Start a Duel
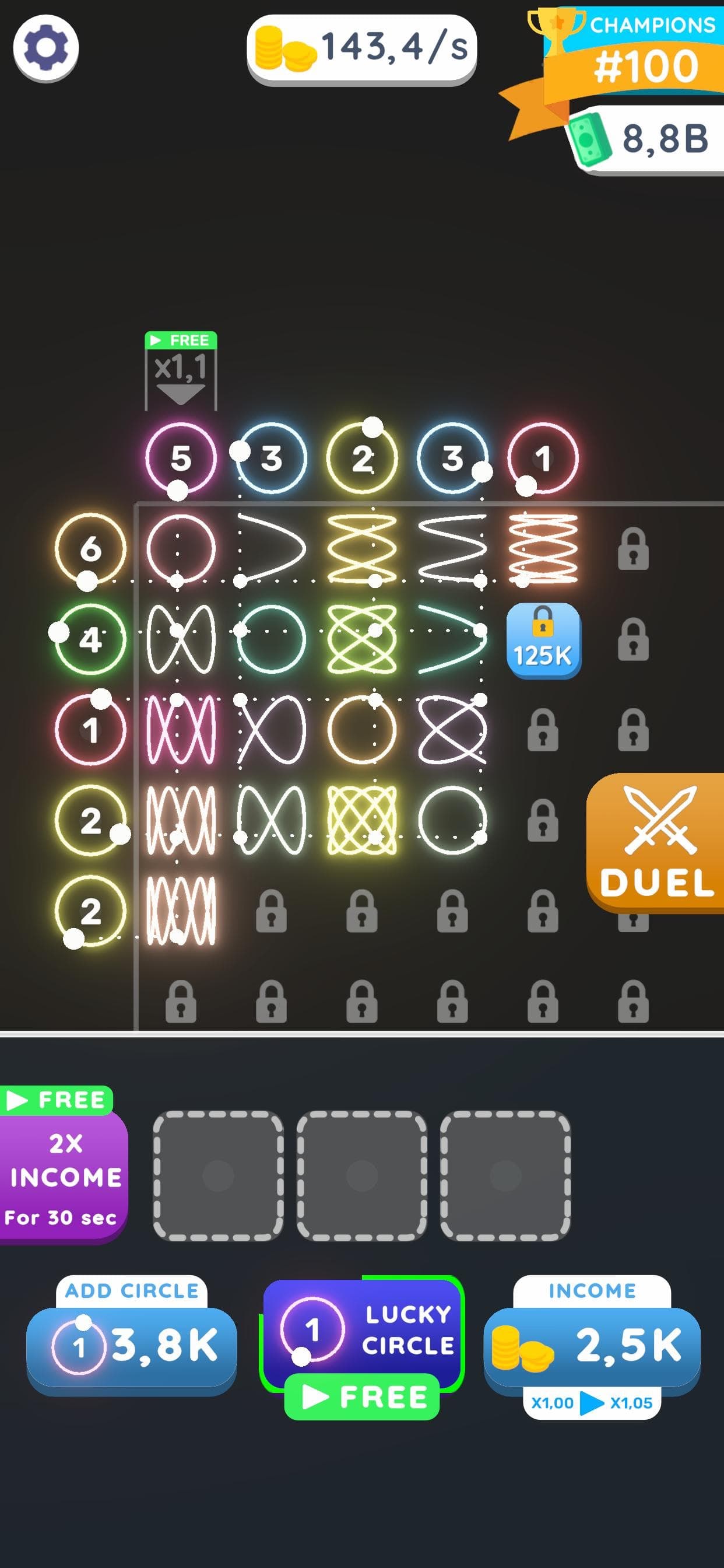The image size is (724, 1568). click(656, 842)
